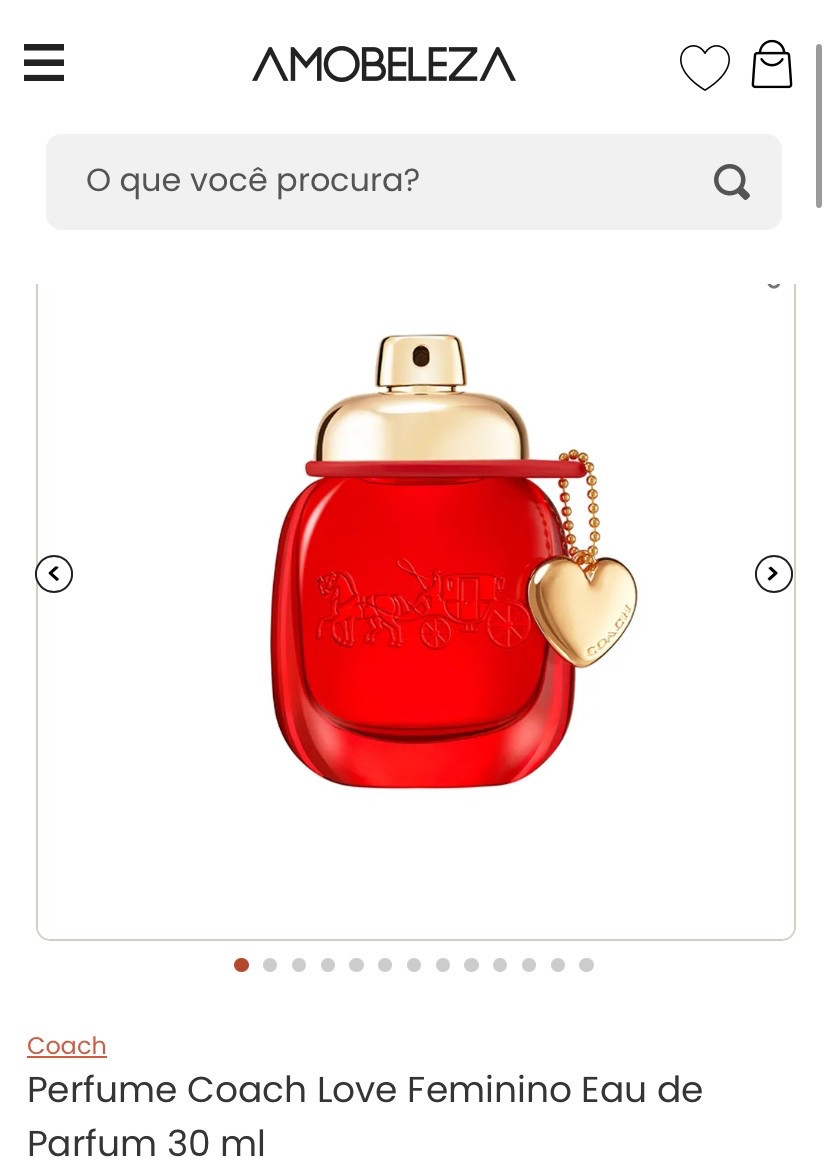
Task: Click the left carousel chevron arrow
Action: coord(54,573)
